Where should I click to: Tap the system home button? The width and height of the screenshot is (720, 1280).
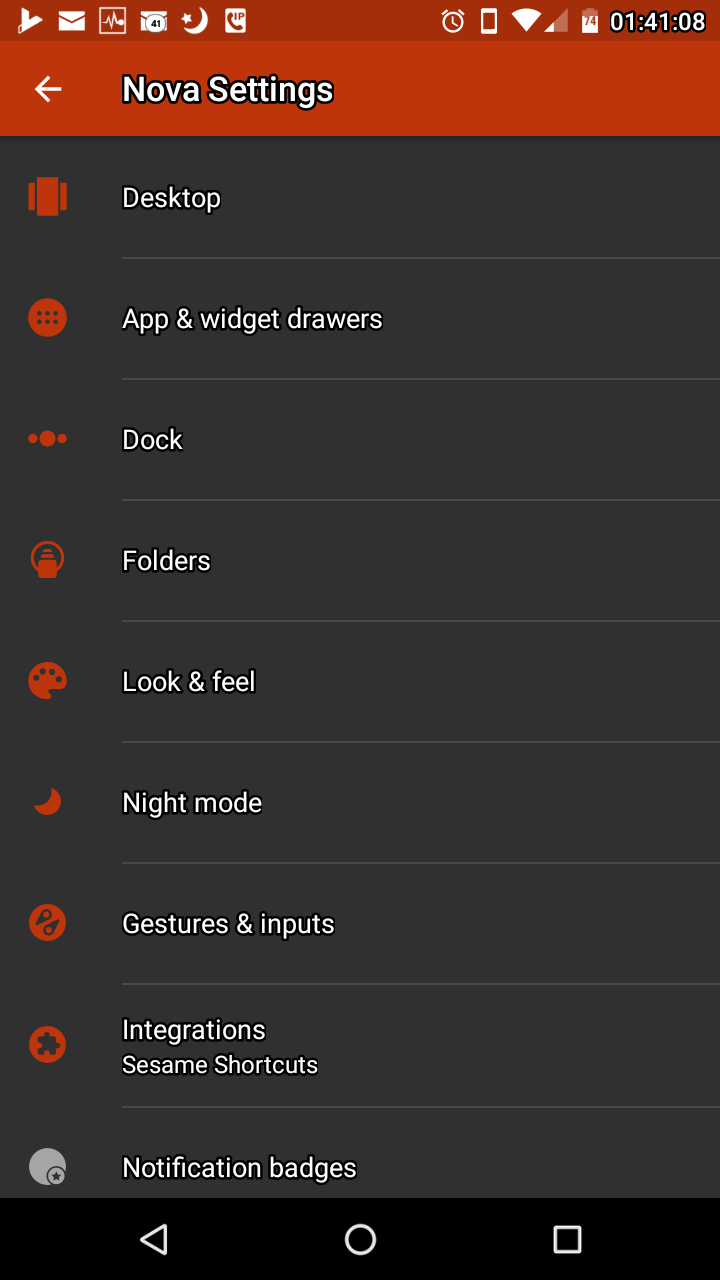pos(360,1240)
